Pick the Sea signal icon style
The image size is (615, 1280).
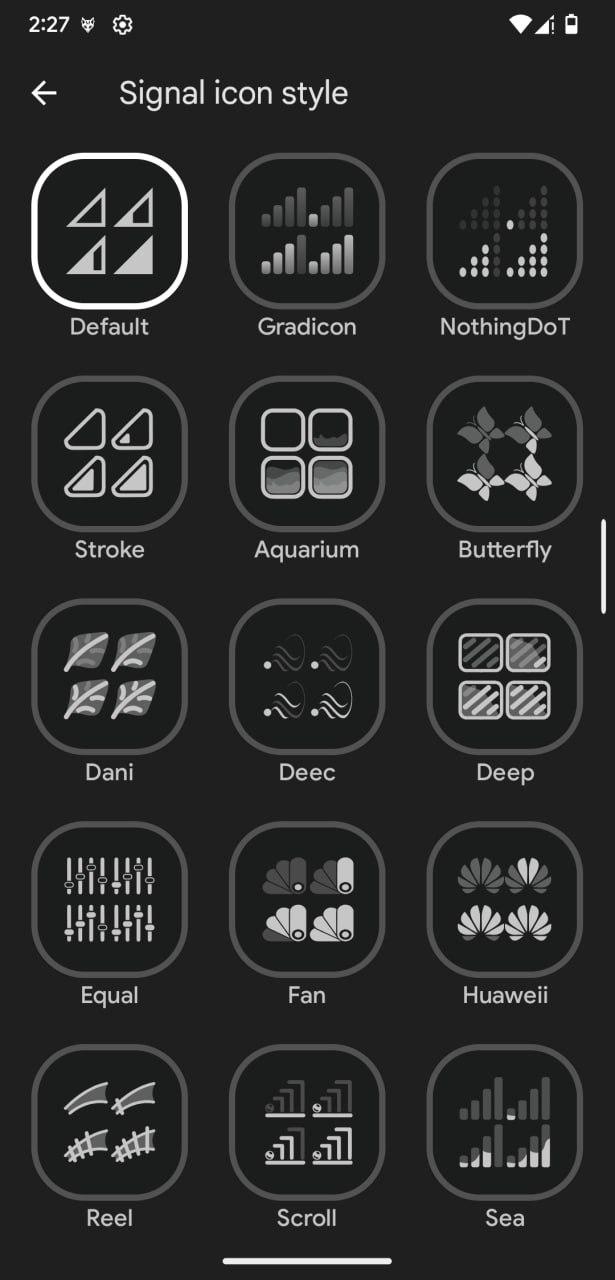tap(505, 1123)
